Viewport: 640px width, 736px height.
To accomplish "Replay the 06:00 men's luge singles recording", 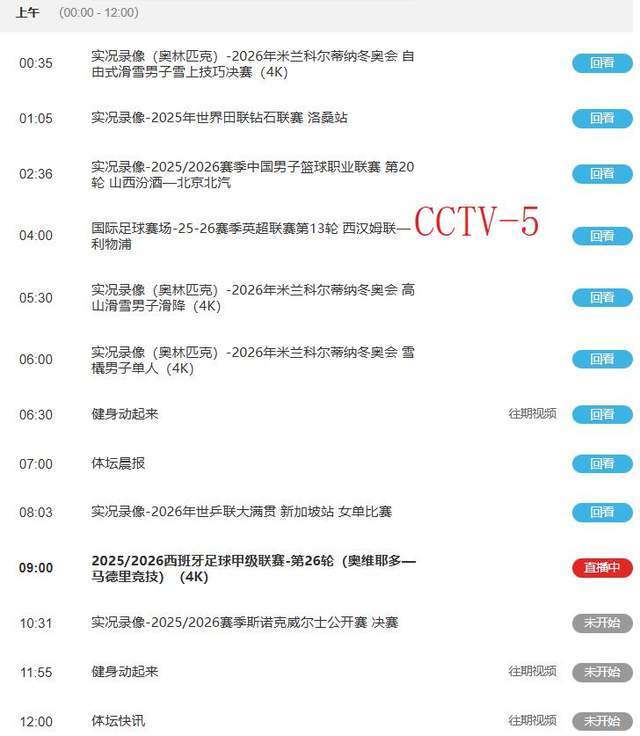I will click(602, 359).
